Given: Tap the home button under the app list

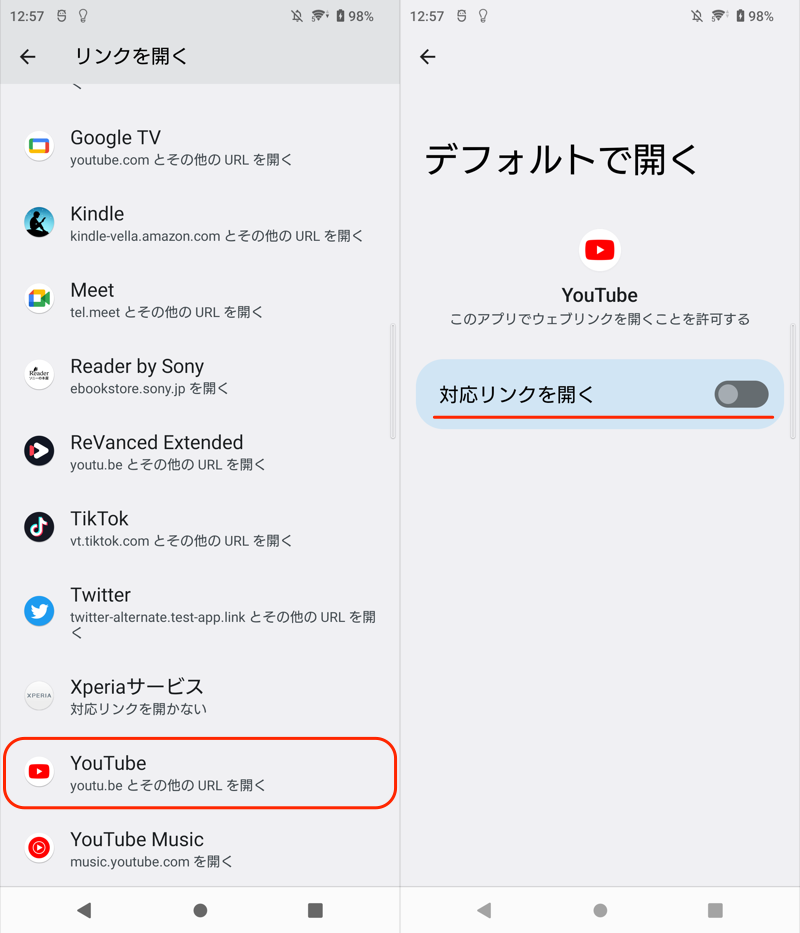Looking at the screenshot, I should [x=200, y=910].
